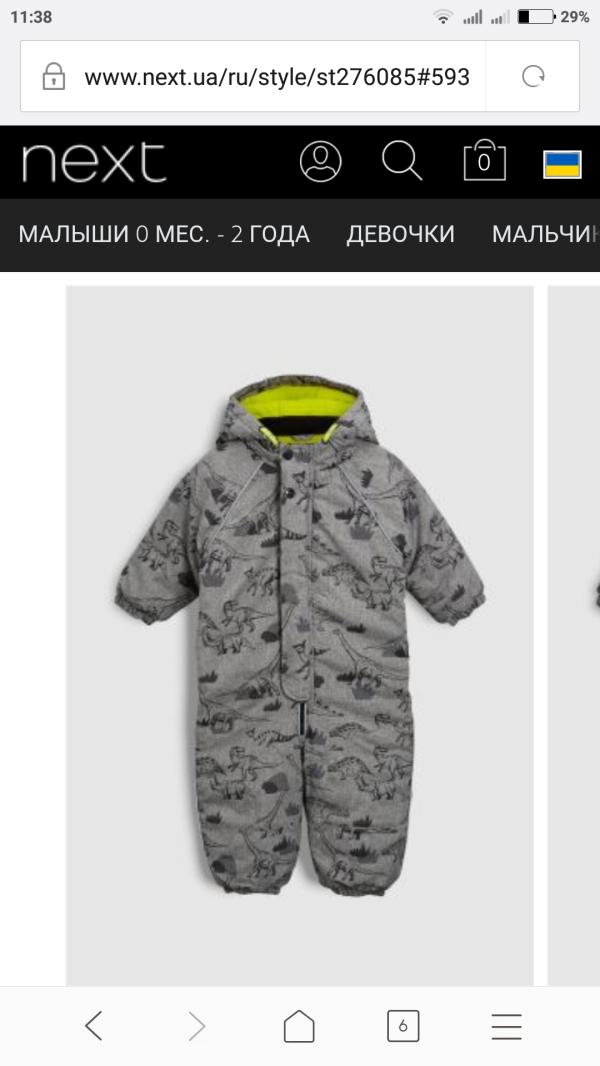The width and height of the screenshot is (600, 1066).
Task: Change country via the Ukraine flag
Action: 563,165
